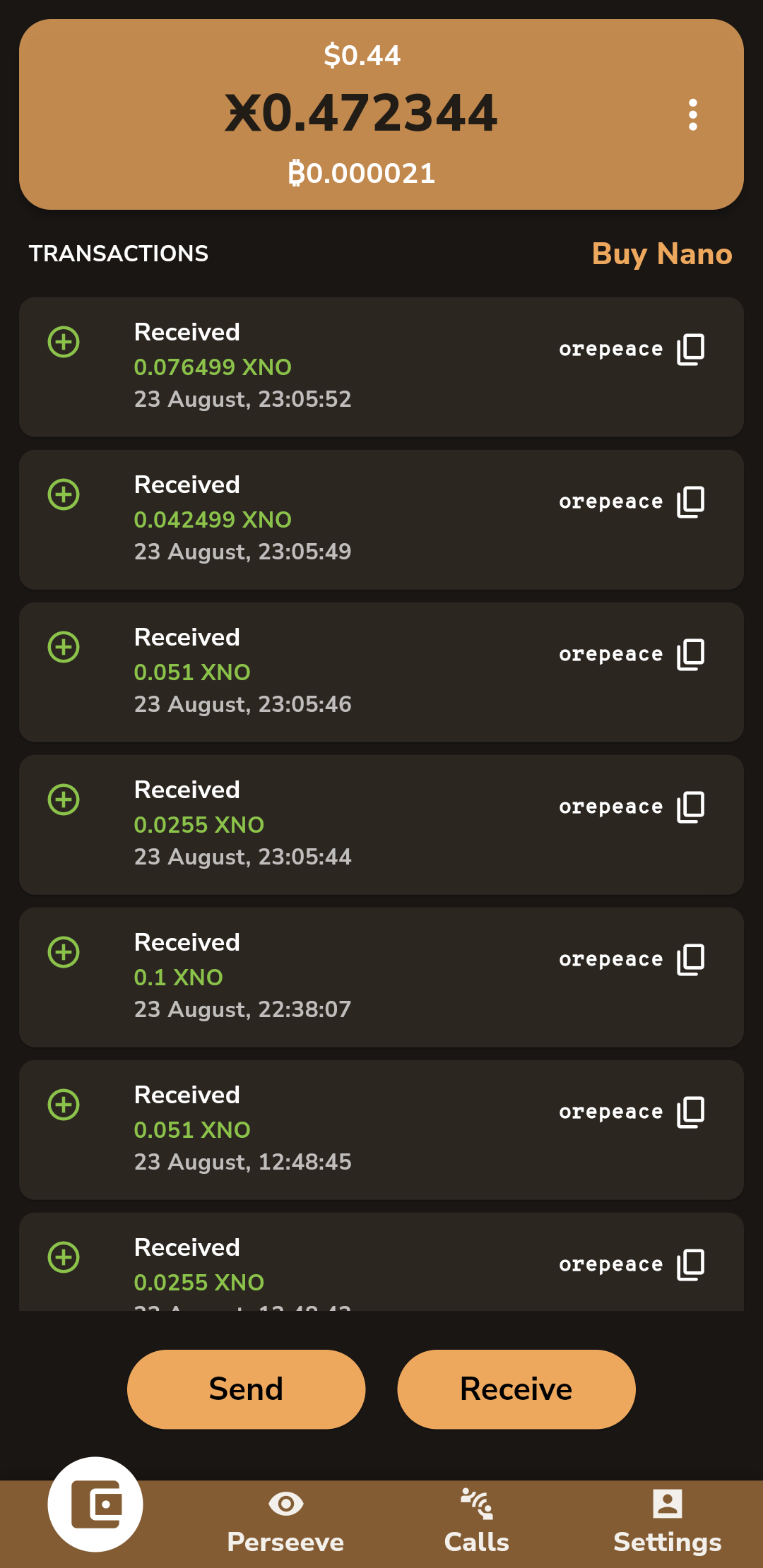Open the 23:05:44 received transaction
Viewport: 763px width, 1568px height.
click(381, 824)
